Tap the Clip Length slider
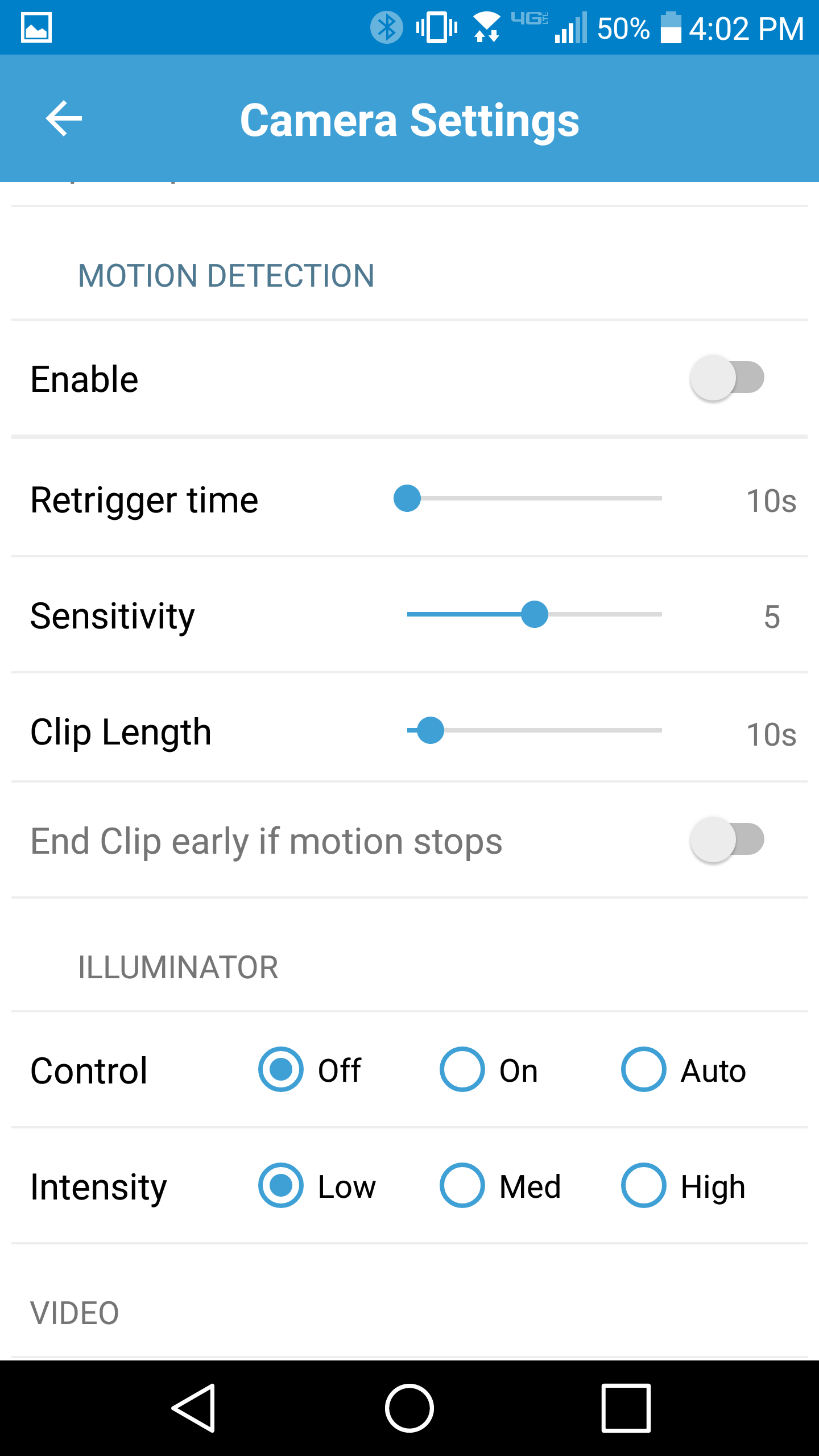Viewport: 819px width, 1456px height. point(535,730)
